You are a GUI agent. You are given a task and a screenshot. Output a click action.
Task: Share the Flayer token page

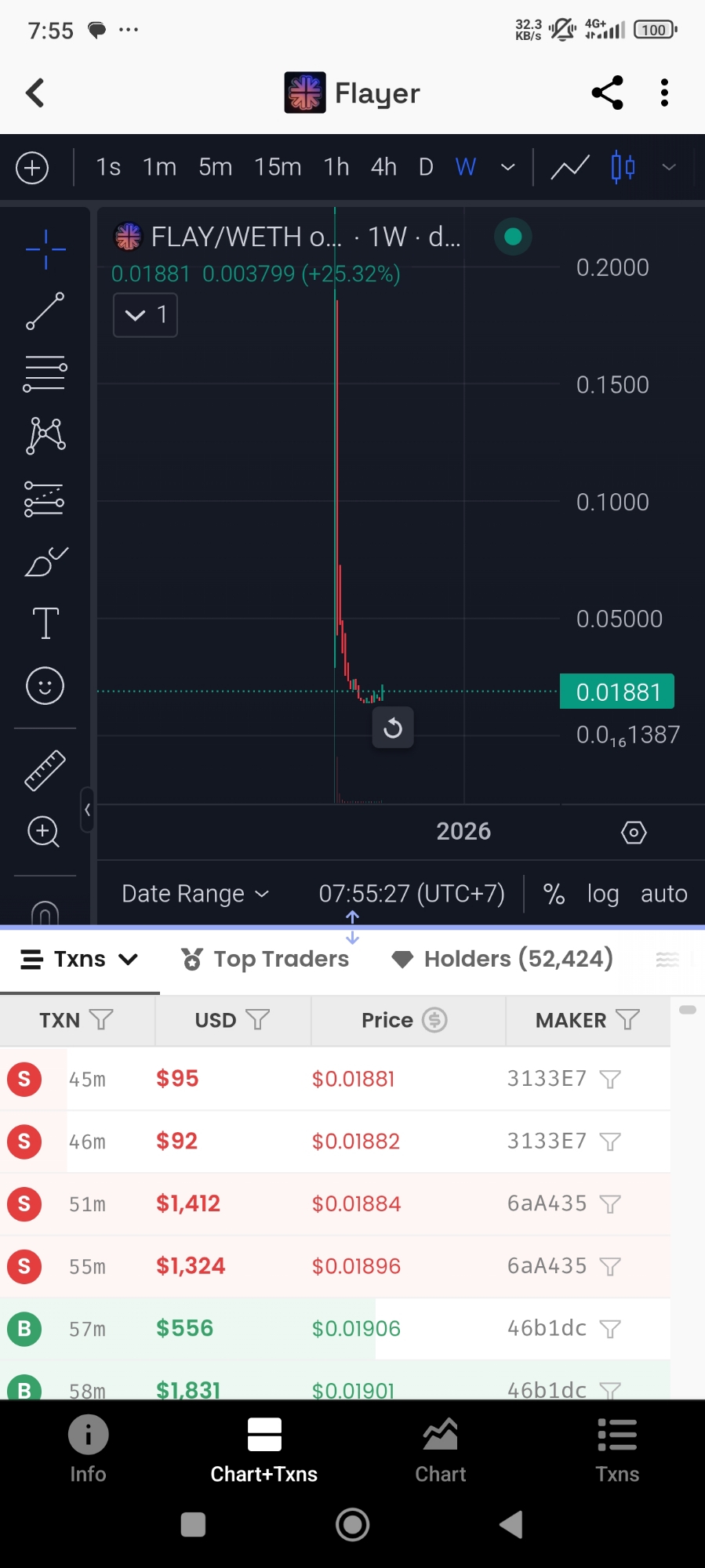pyautogui.click(x=607, y=93)
